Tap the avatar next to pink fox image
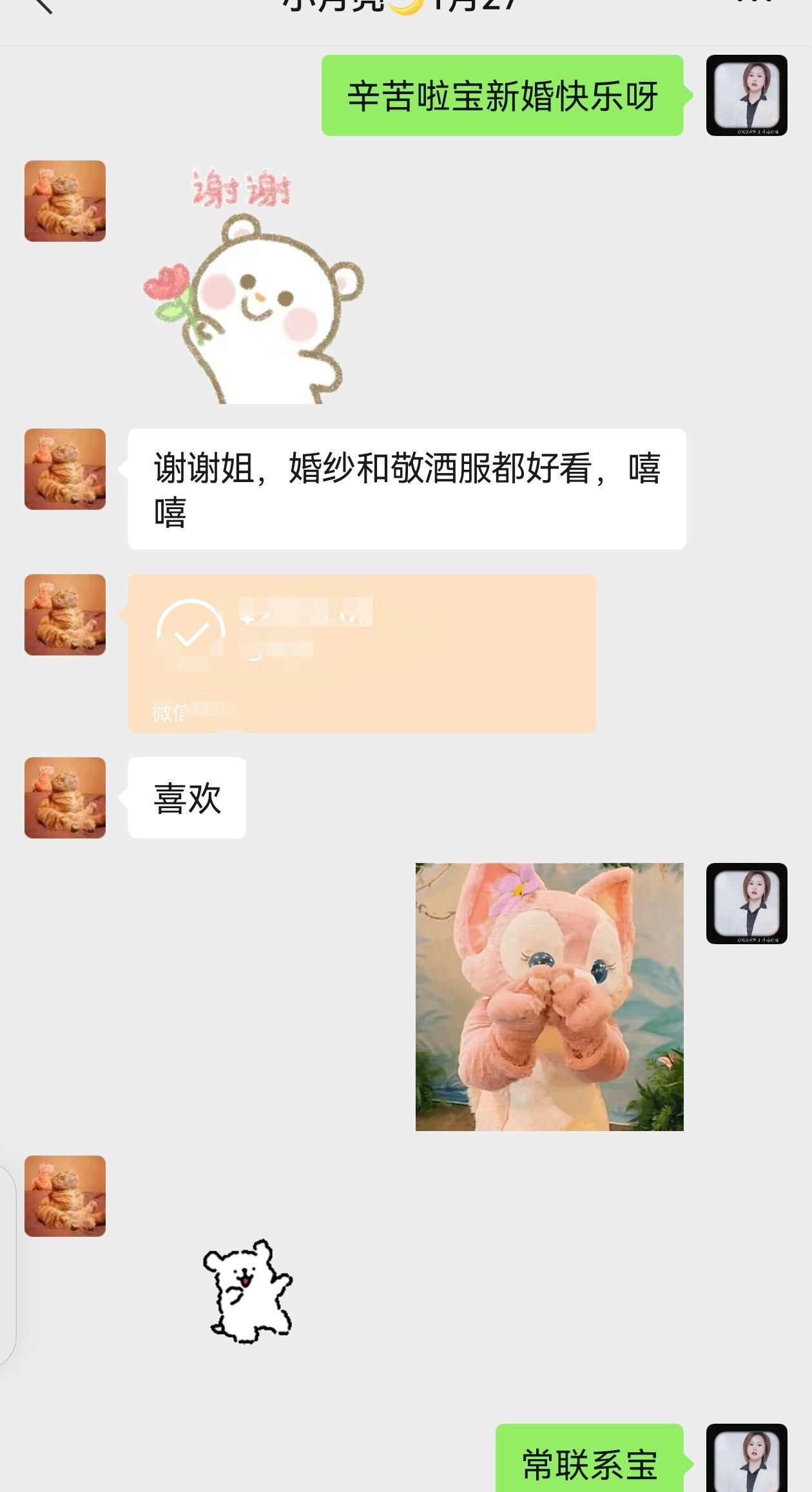 746,904
